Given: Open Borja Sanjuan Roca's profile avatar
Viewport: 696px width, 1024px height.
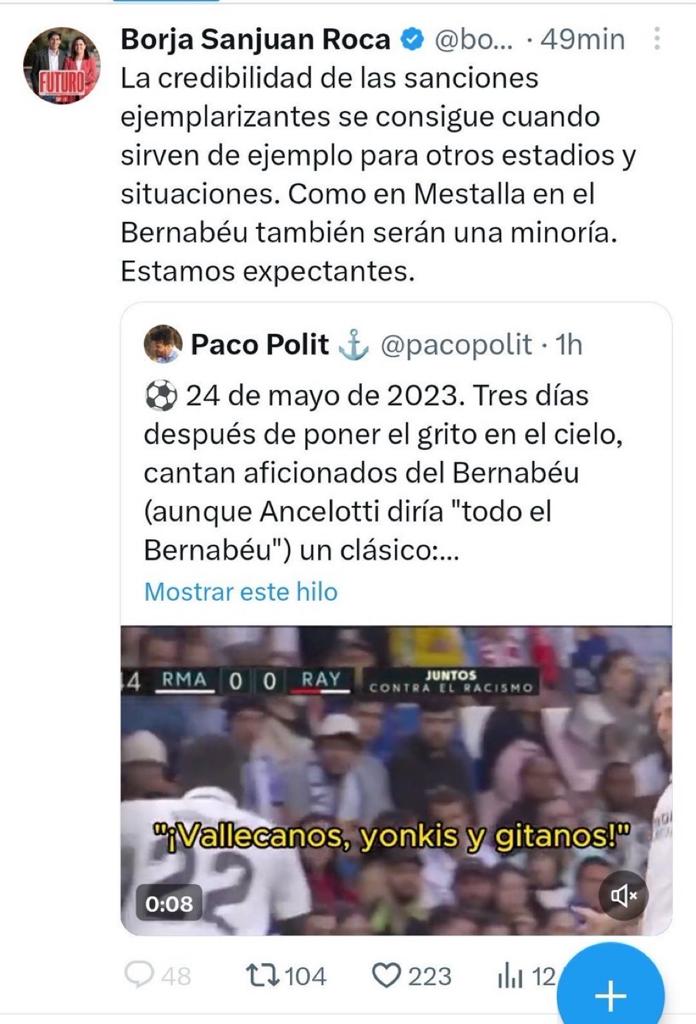Looking at the screenshot, I should pyautogui.click(x=62, y=65).
